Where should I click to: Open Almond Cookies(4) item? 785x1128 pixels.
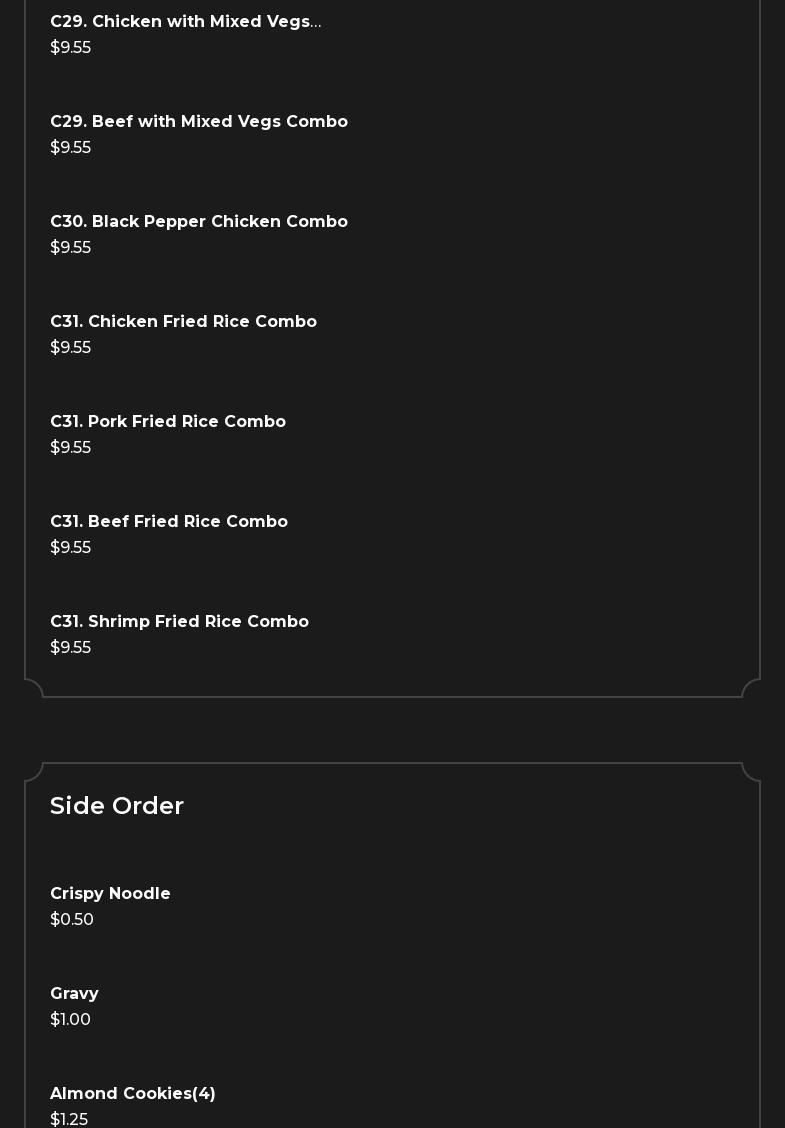tap(132, 1094)
